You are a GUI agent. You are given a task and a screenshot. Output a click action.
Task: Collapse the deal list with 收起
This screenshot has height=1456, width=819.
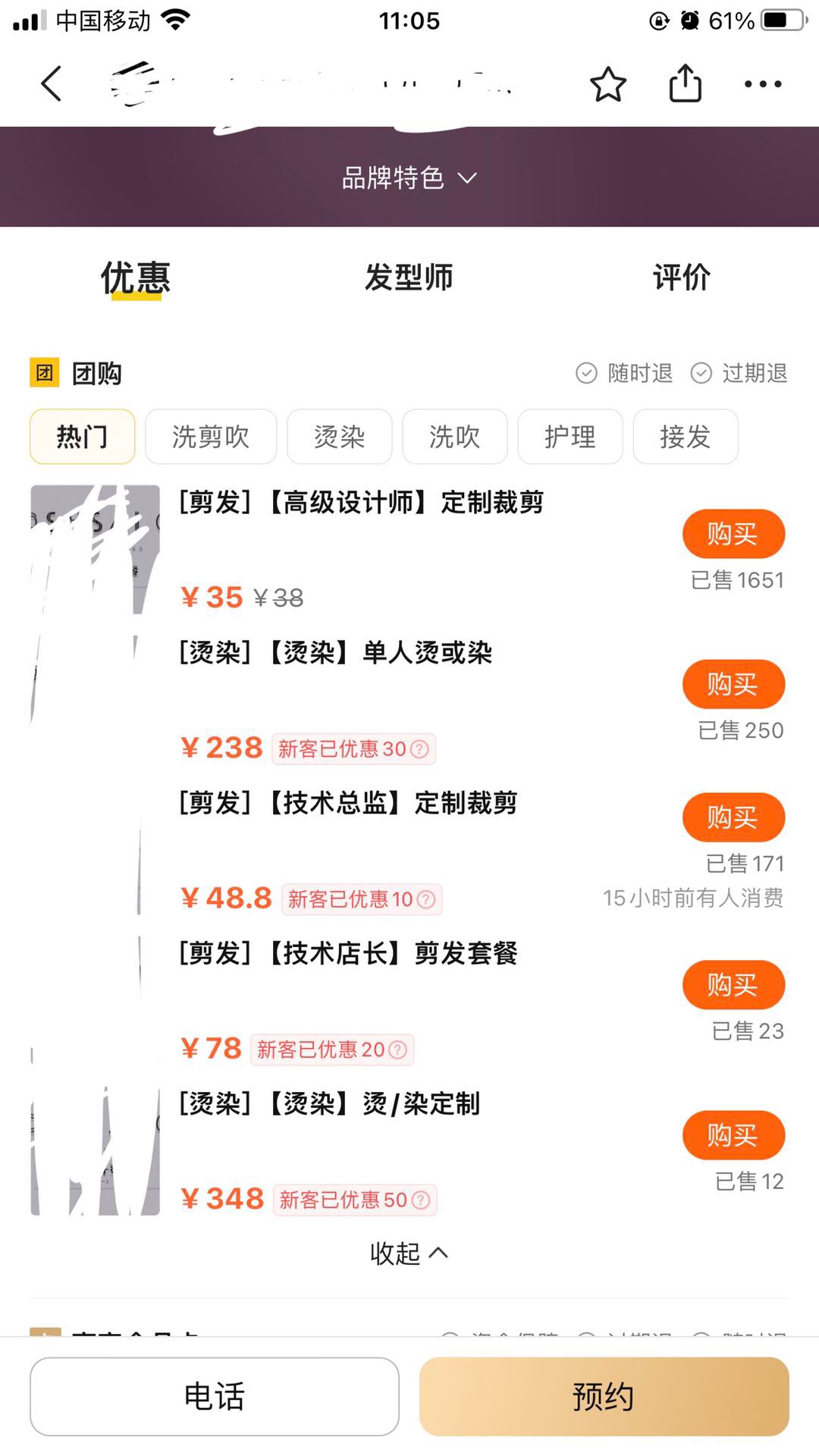[x=409, y=1253]
